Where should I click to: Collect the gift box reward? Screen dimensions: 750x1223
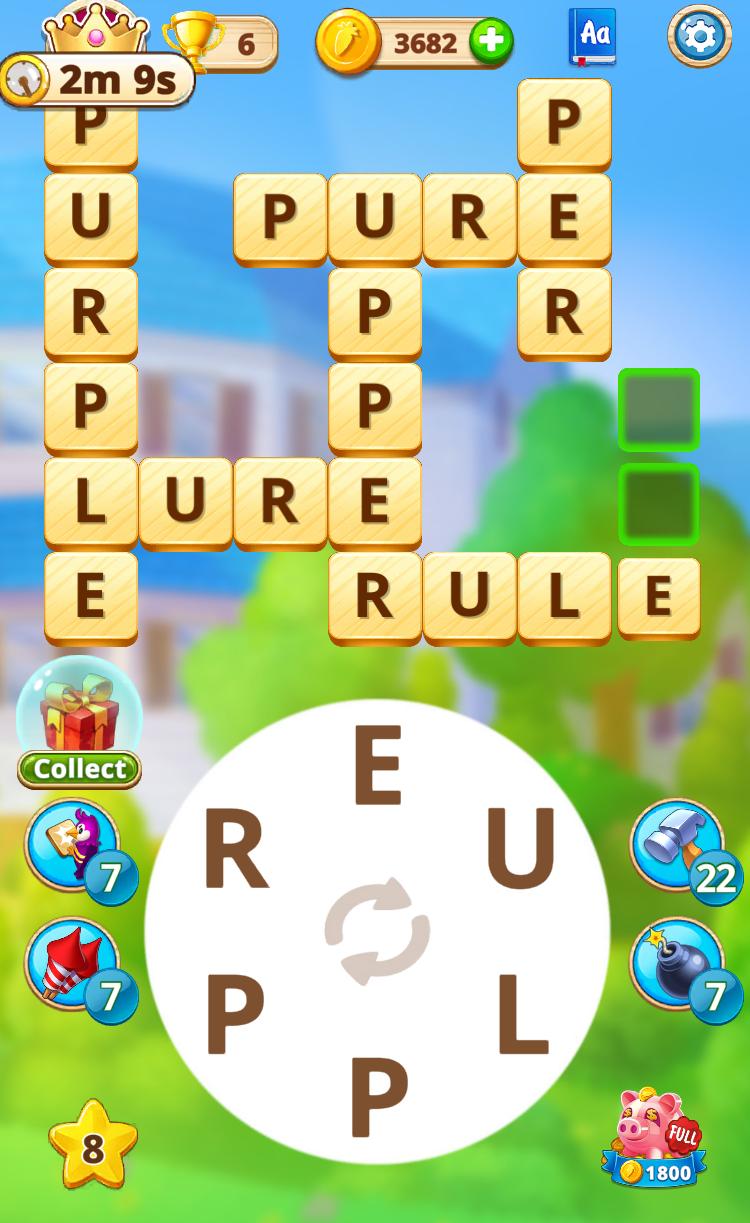coord(79,768)
